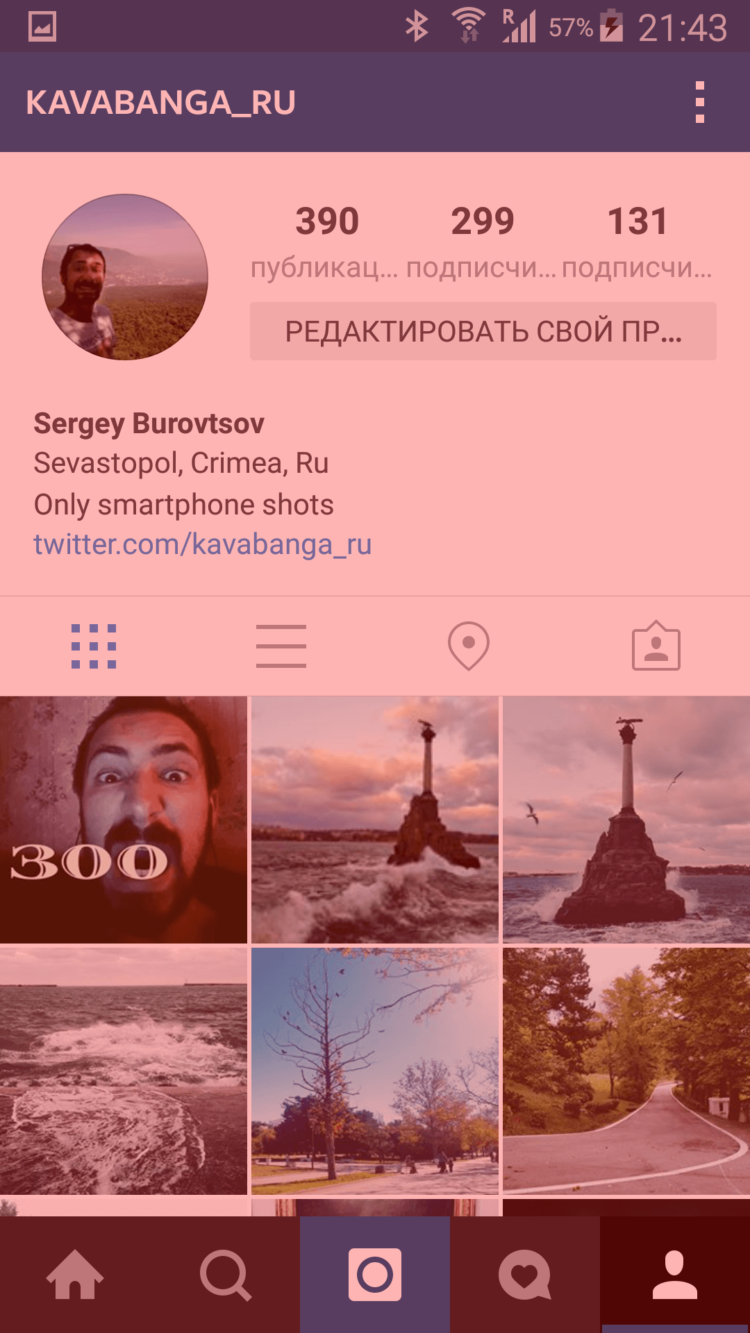
Task: View the 299 followers list
Action: click(482, 240)
